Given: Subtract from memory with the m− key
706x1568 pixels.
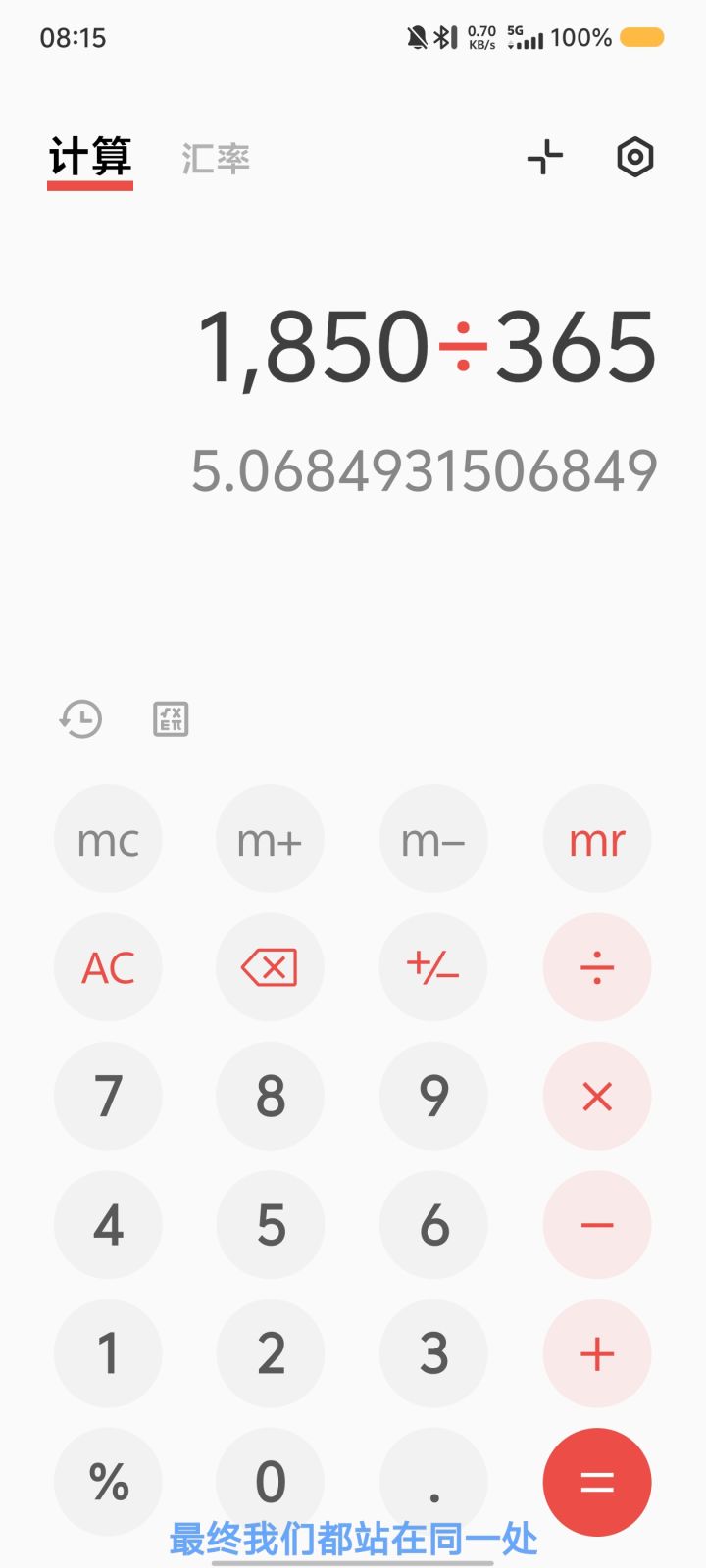Looking at the screenshot, I should 434,839.
